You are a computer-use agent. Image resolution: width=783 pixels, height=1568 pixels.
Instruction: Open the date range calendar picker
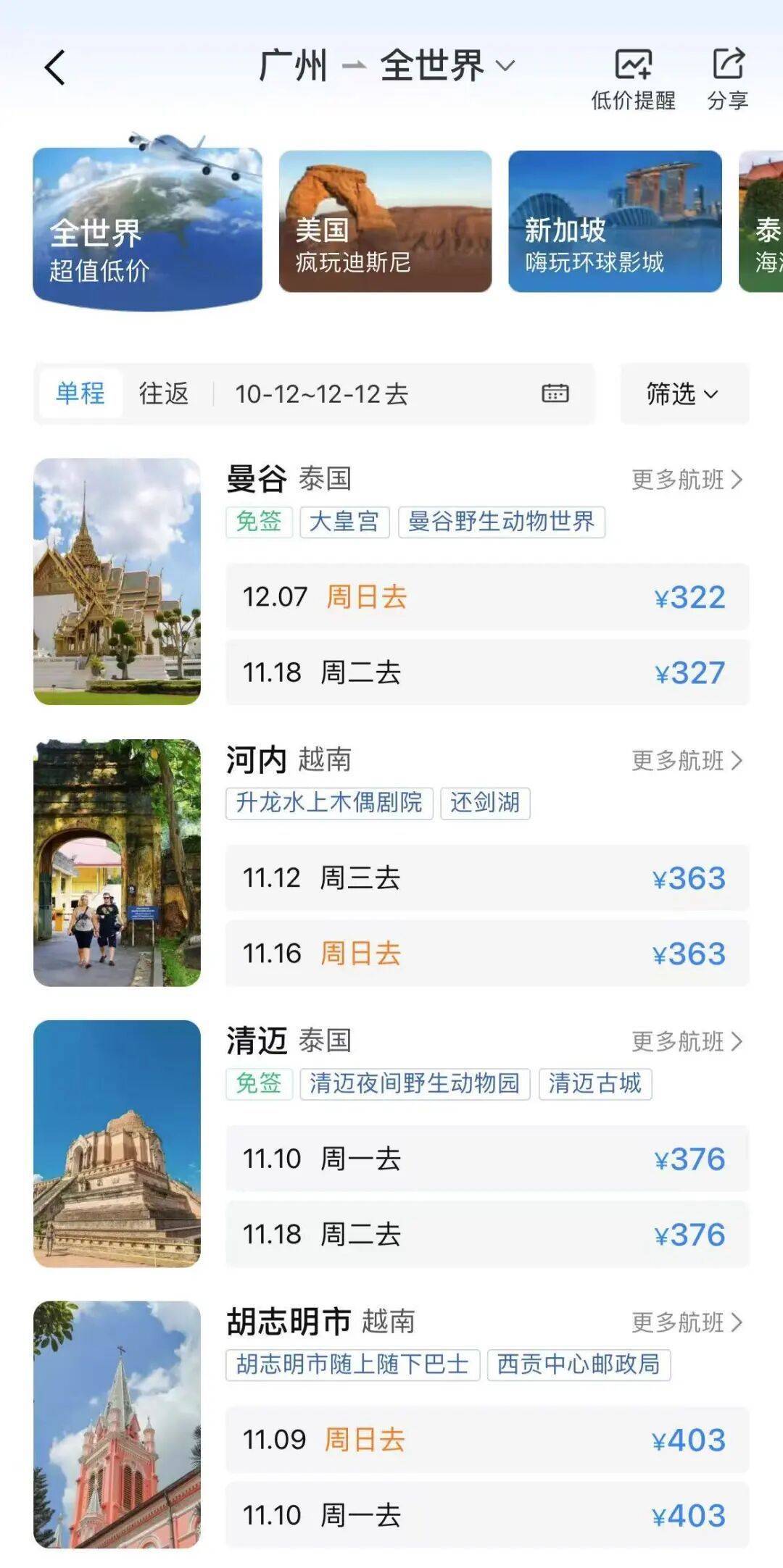(555, 393)
